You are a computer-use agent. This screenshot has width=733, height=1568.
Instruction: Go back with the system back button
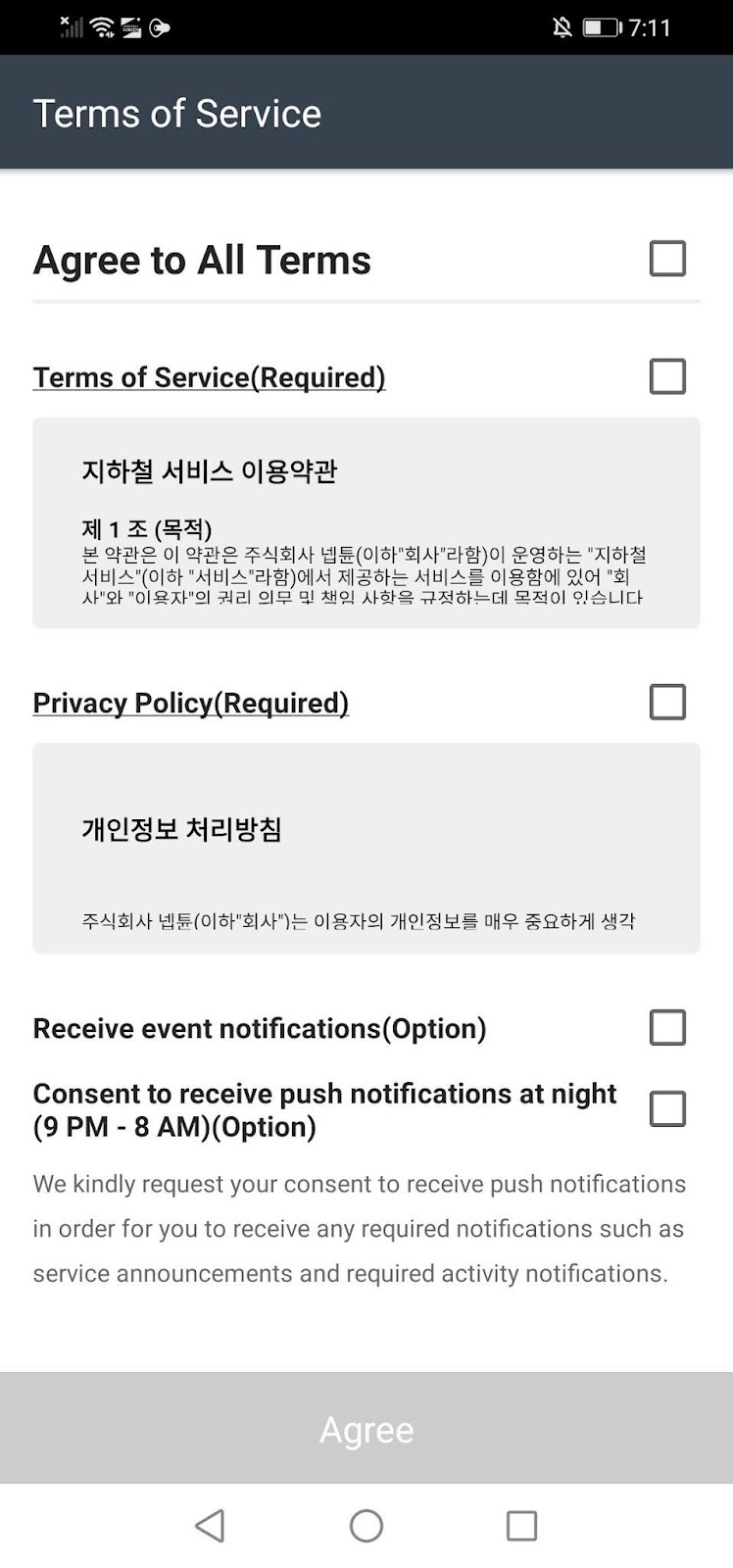(x=210, y=1526)
